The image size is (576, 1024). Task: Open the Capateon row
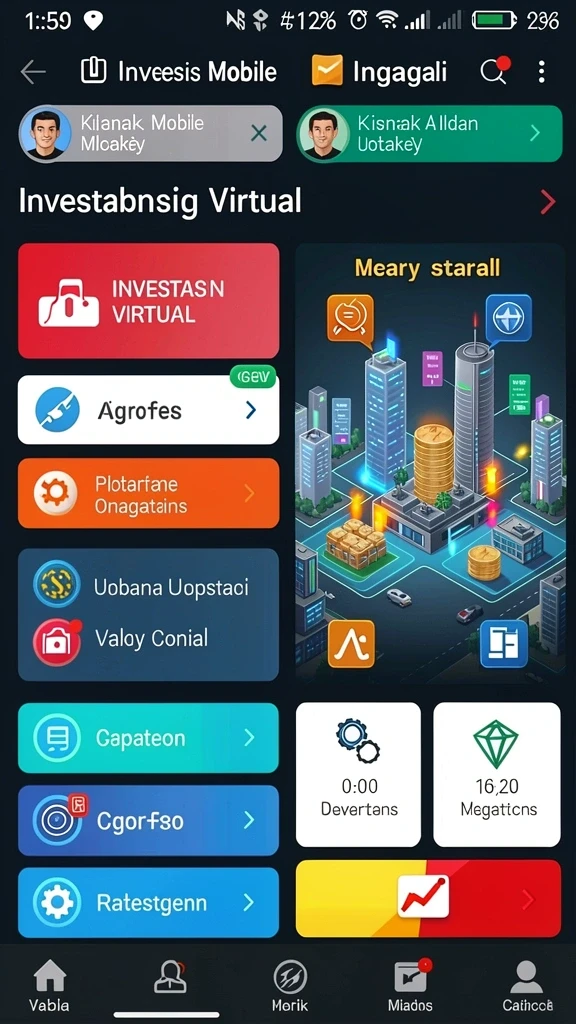click(148, 738)
